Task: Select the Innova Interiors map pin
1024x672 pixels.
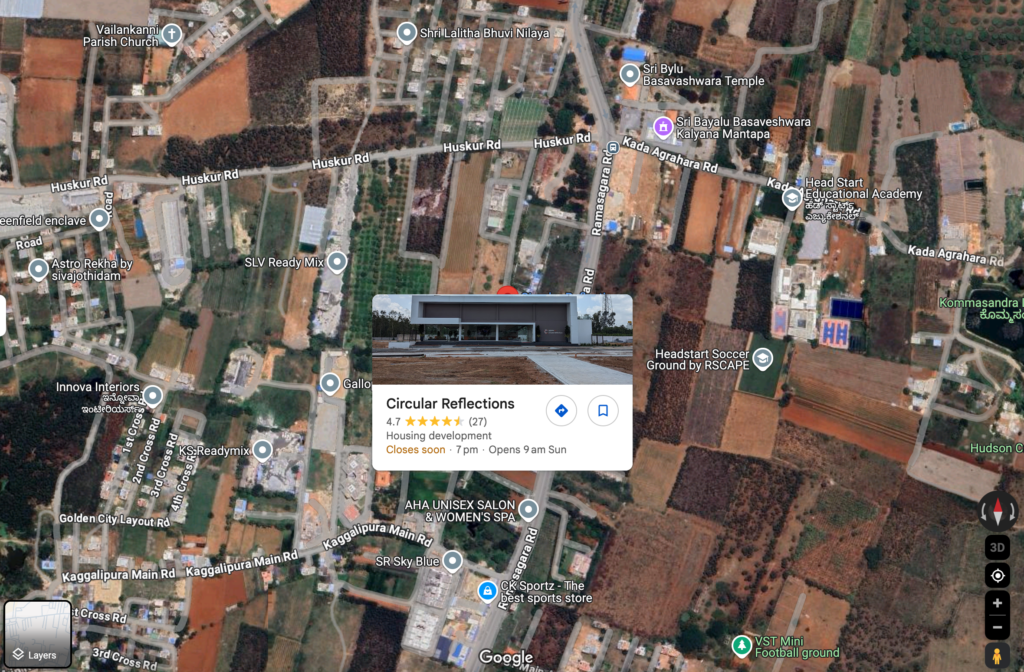Action: pos(153,395)
